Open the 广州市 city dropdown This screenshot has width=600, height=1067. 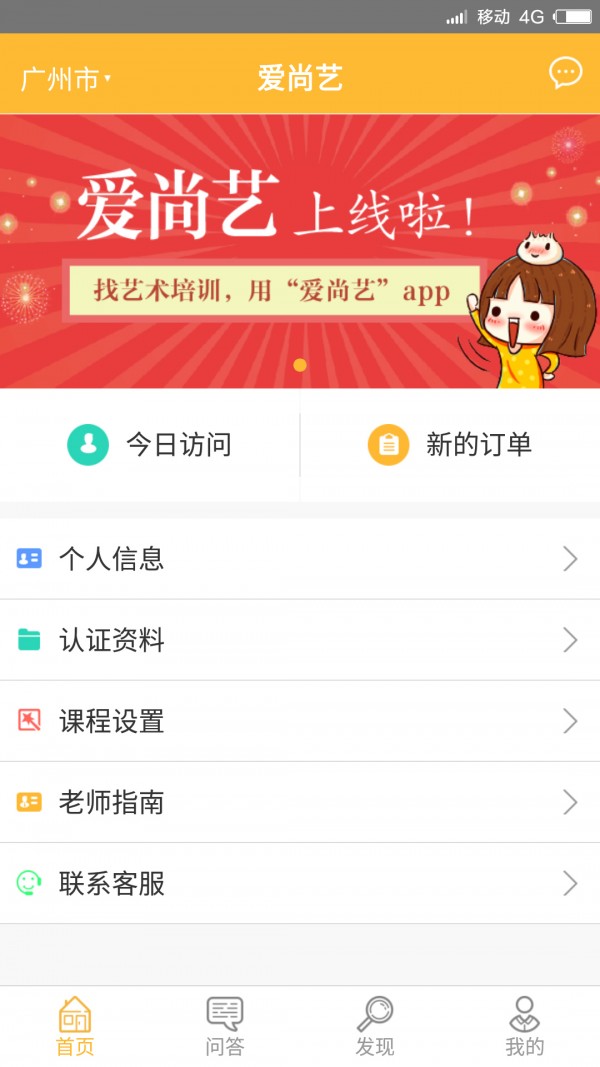[65, 80]
